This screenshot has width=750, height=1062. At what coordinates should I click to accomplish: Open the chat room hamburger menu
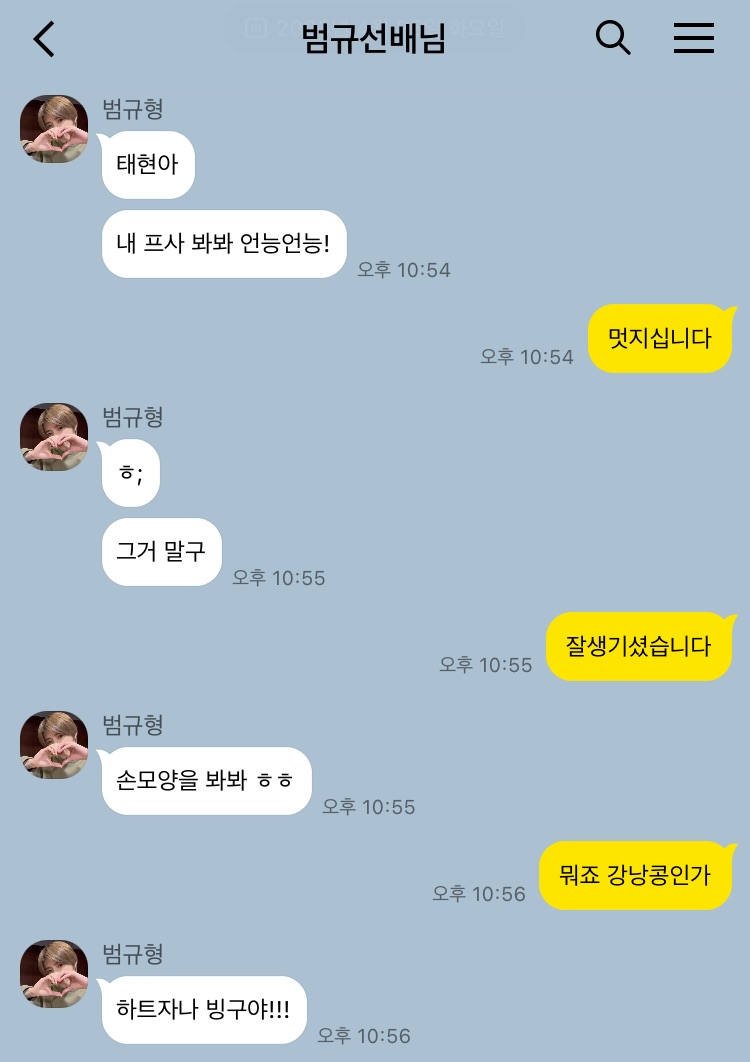pyautogui.click(x=693, y=38)
